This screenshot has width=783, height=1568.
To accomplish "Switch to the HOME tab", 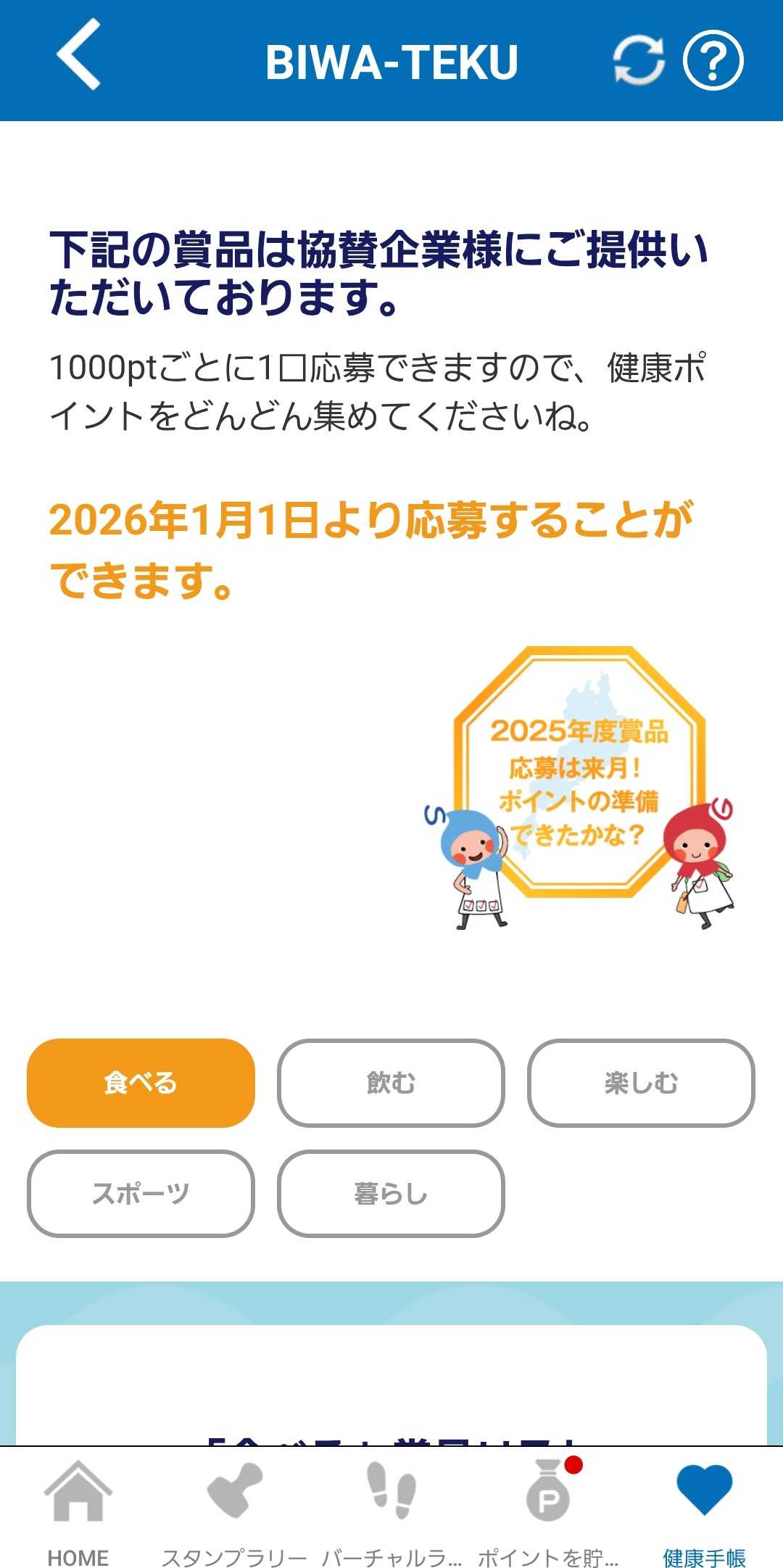I will click(x=78, y=1510).
